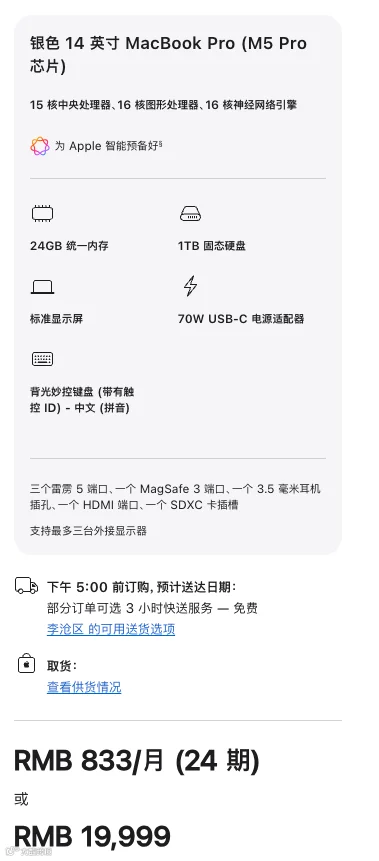The width and height of the screenshot is (379, 861).
Task: Open the 查看供货情况 pickup availability link
Action: click(x=84, y=687)
